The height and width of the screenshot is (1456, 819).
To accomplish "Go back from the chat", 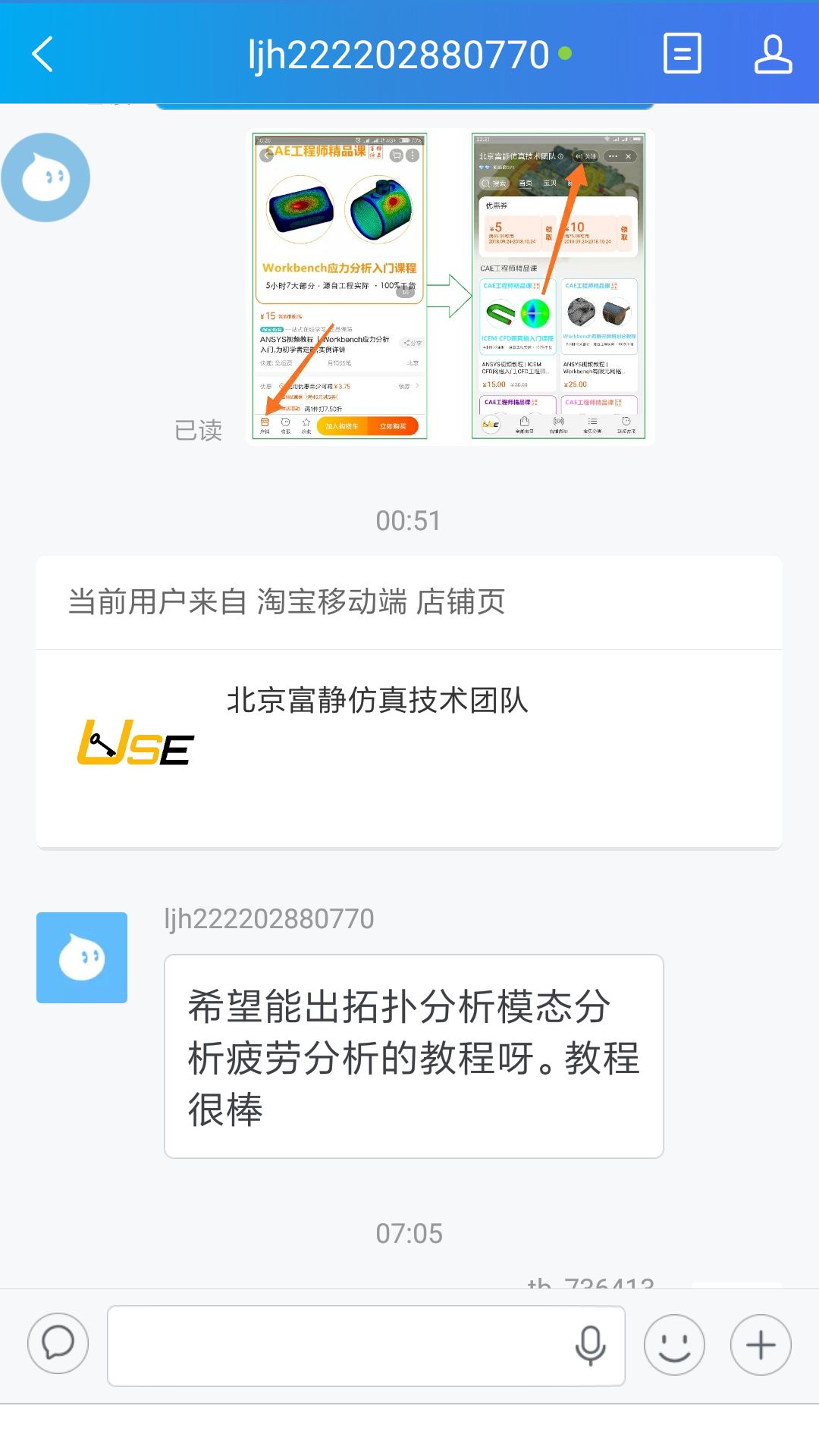I will tap(43, 54).
